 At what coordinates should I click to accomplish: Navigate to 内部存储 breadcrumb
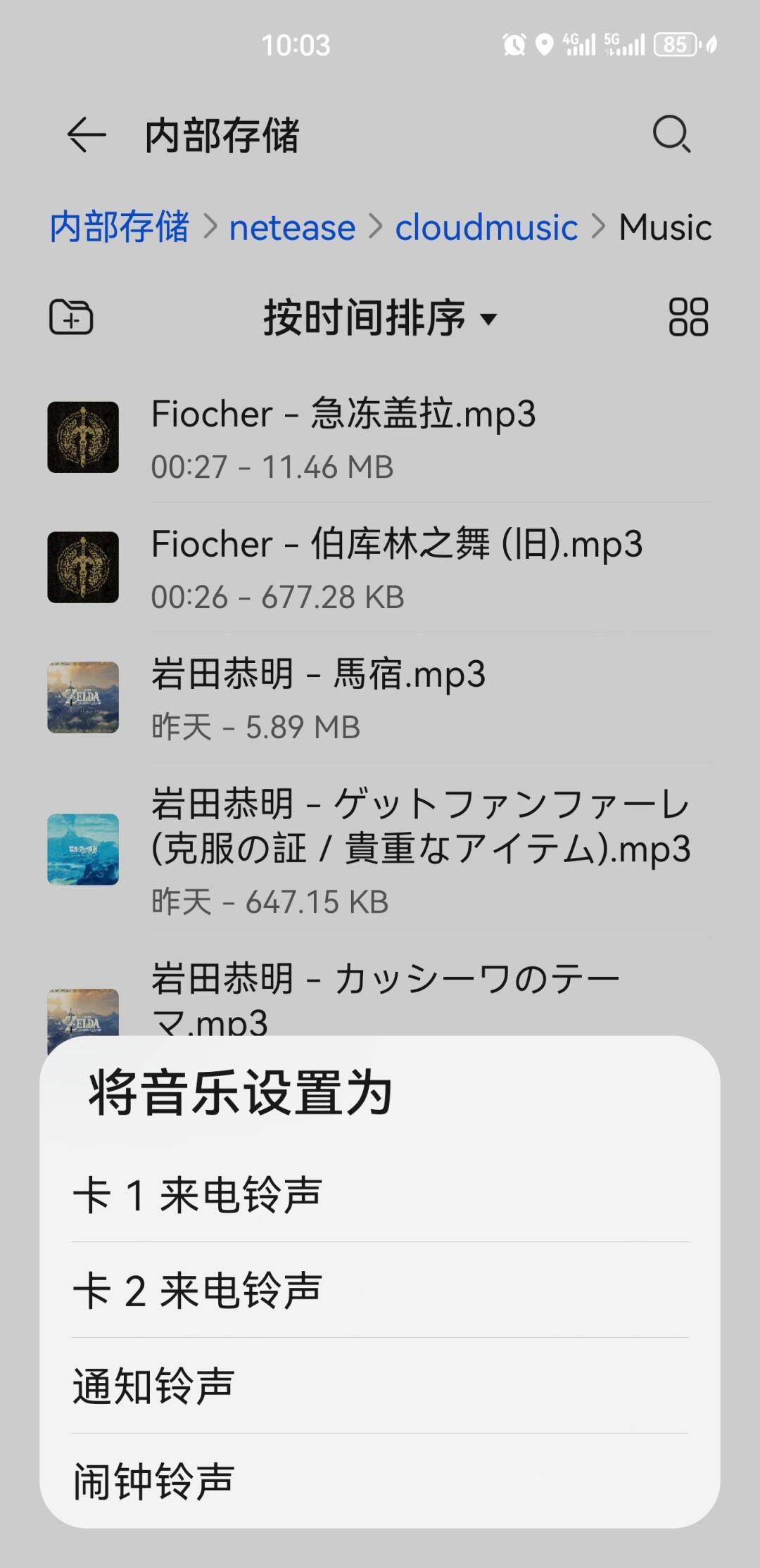(120, 227)
